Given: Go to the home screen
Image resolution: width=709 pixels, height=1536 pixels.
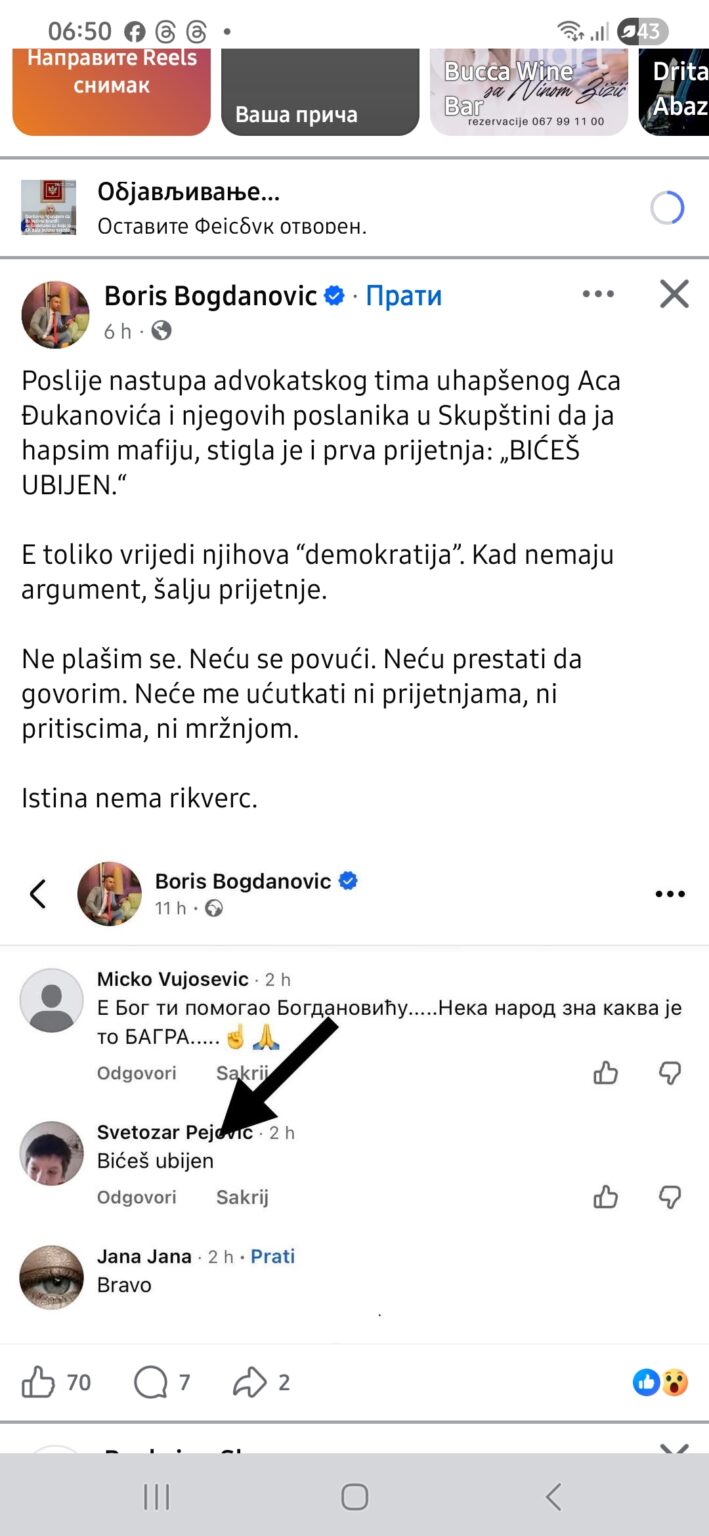Looking at the screenshot, I should point(354,1496).
